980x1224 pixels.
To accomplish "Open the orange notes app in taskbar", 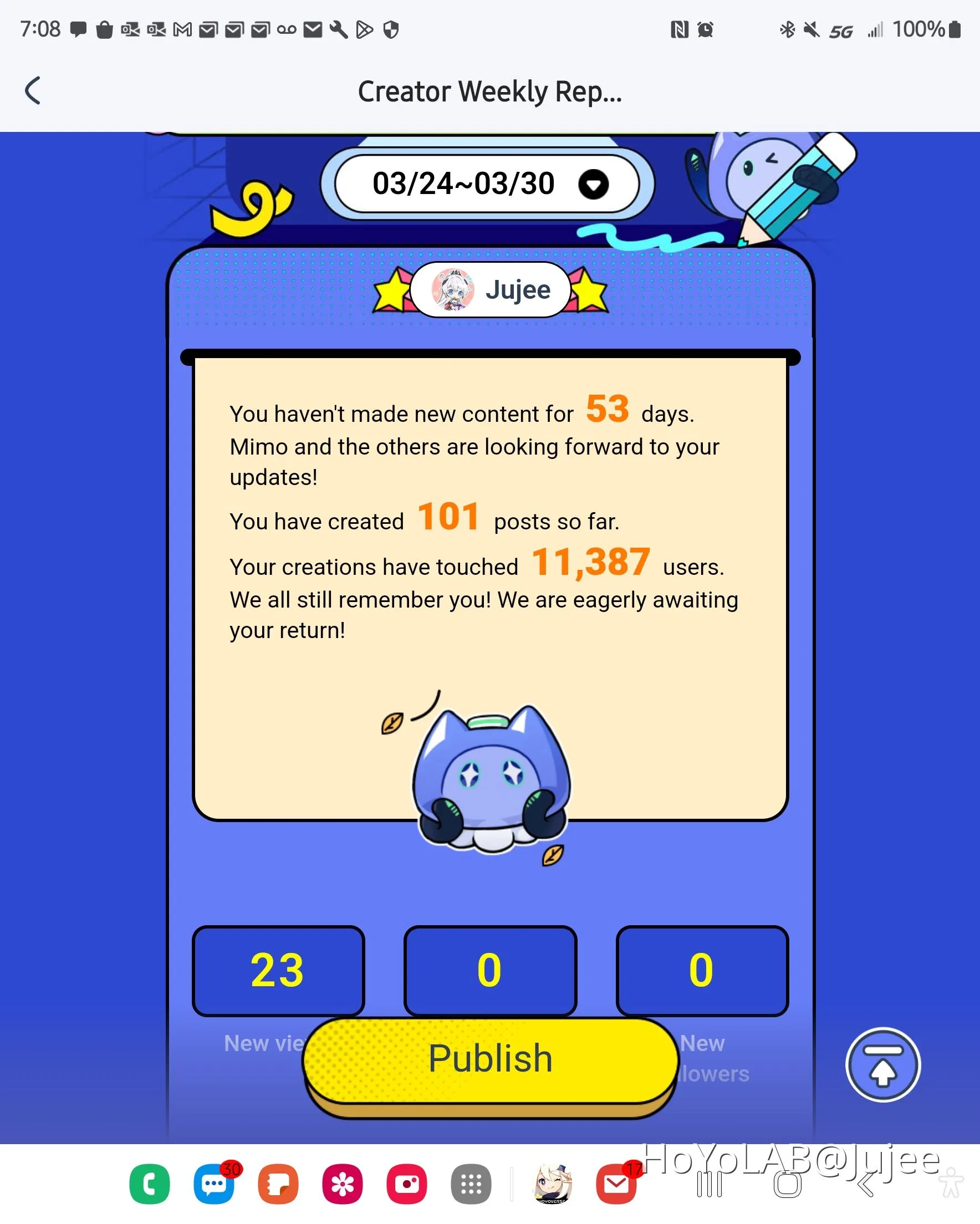I will (x=278, y=1184).
